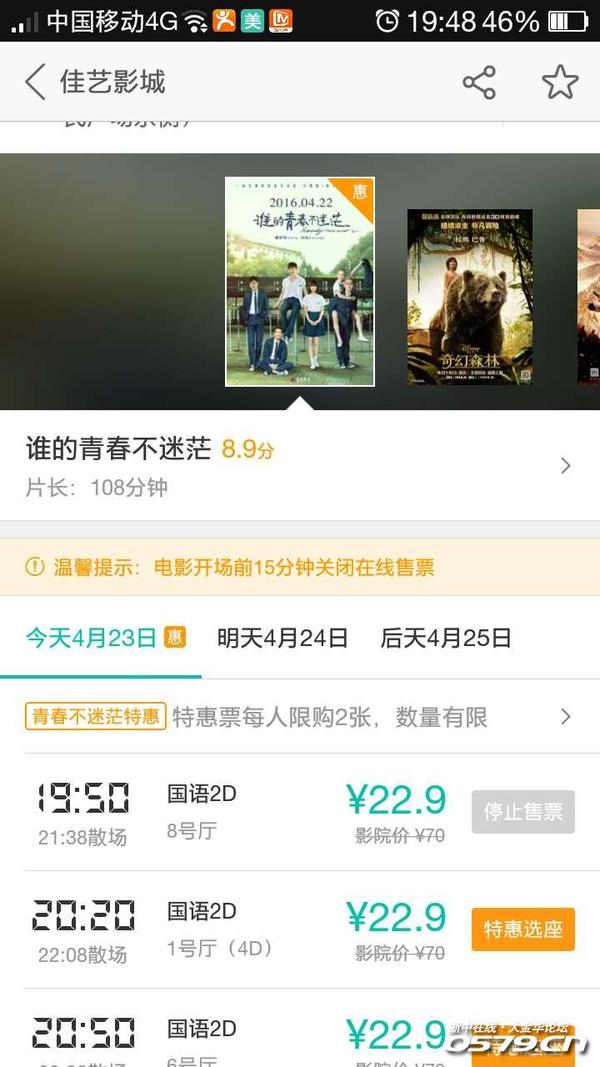Favorite this cinema with the star

click(x=560, y=82)
